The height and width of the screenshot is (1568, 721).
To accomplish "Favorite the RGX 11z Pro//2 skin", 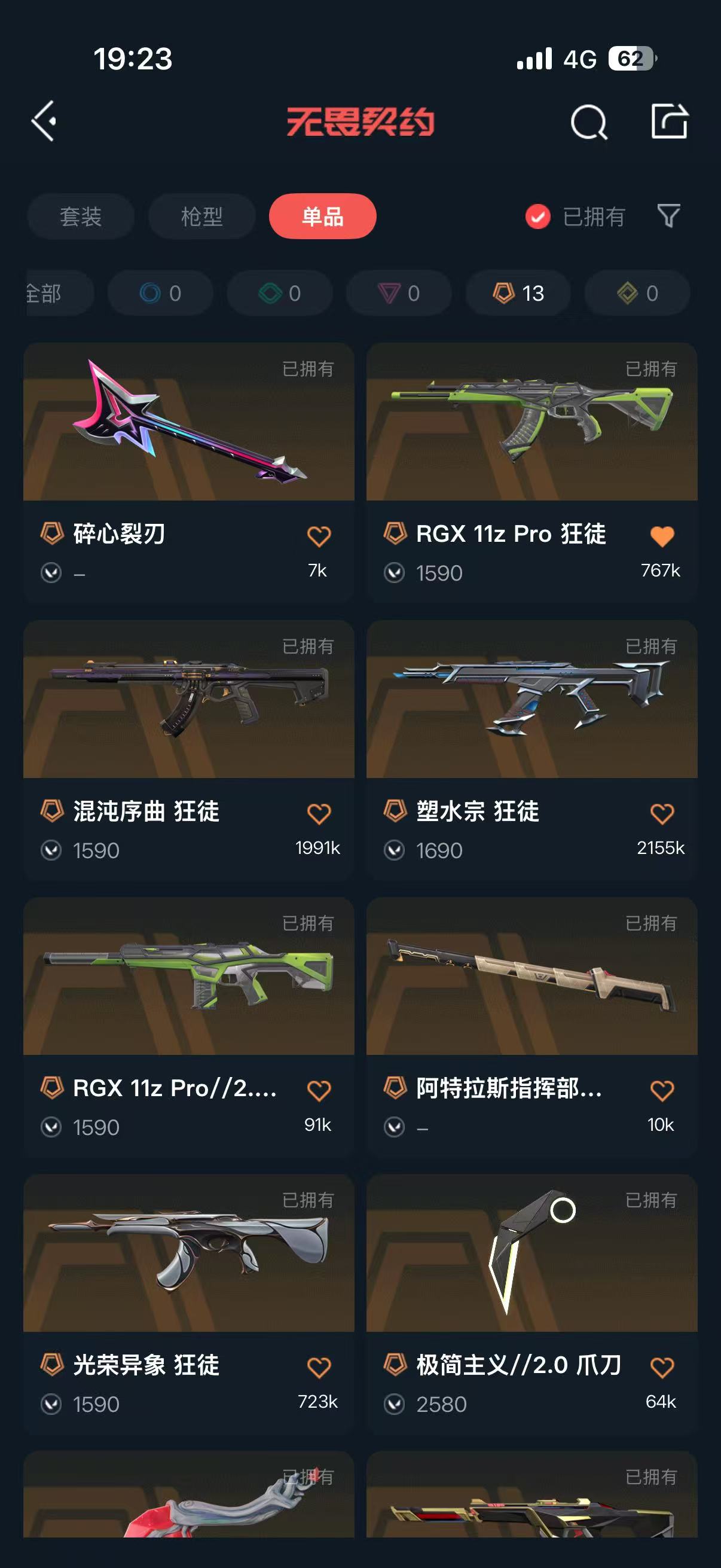I will pos(319,1090).
